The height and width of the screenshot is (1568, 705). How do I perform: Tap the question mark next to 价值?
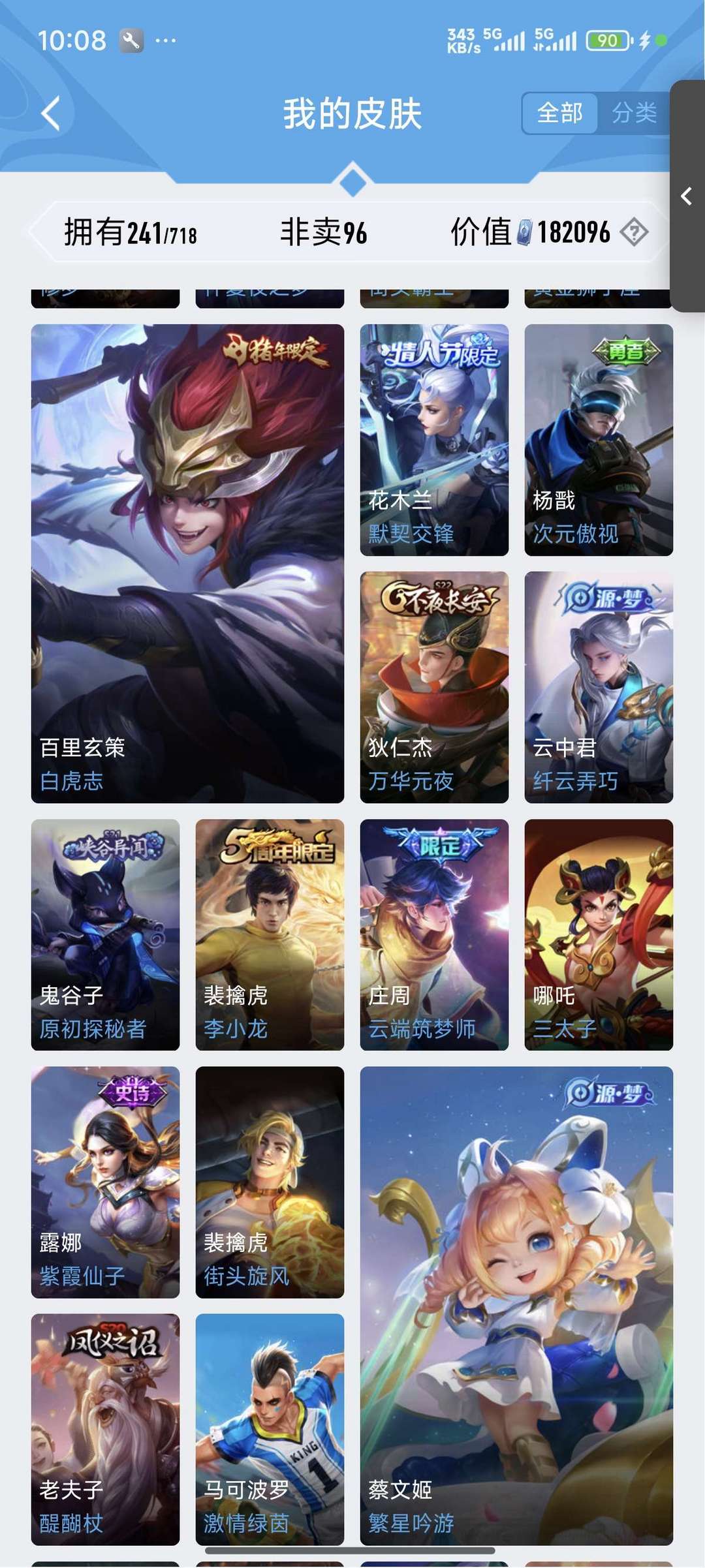click(634, 232)
